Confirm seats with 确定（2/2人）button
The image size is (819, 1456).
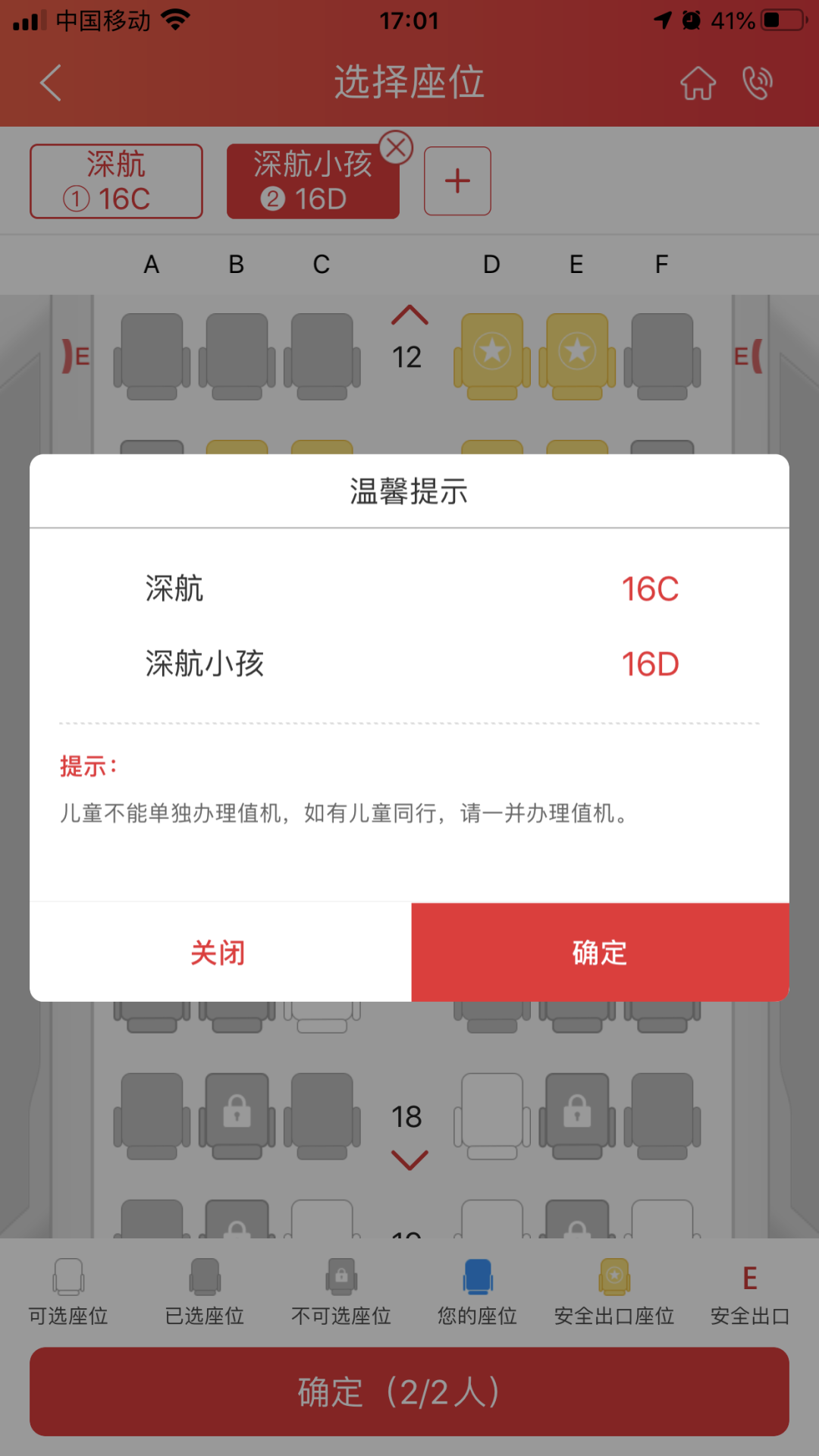(x=409, y=1392)
